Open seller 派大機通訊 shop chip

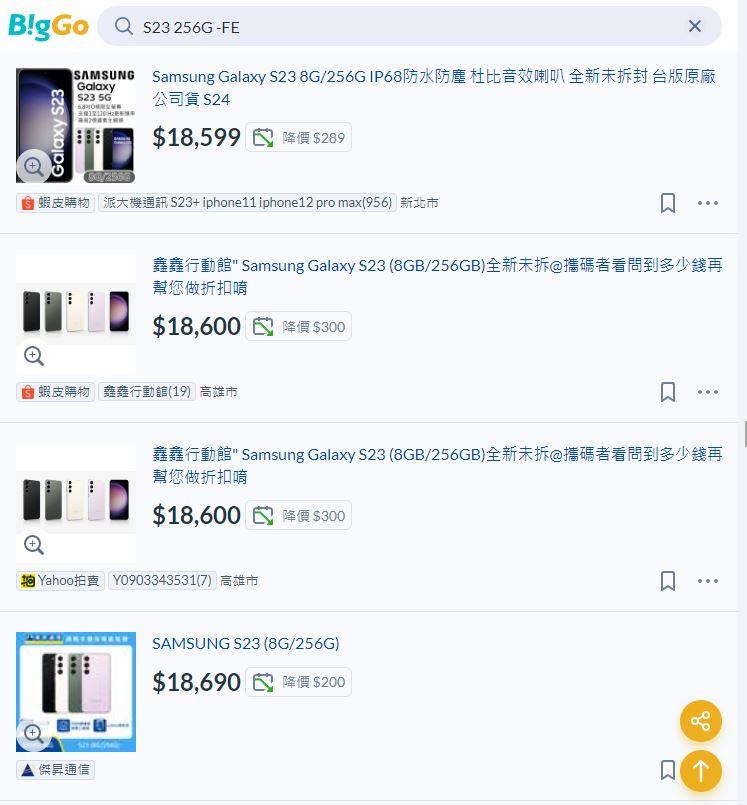click(x=247, y=203)
